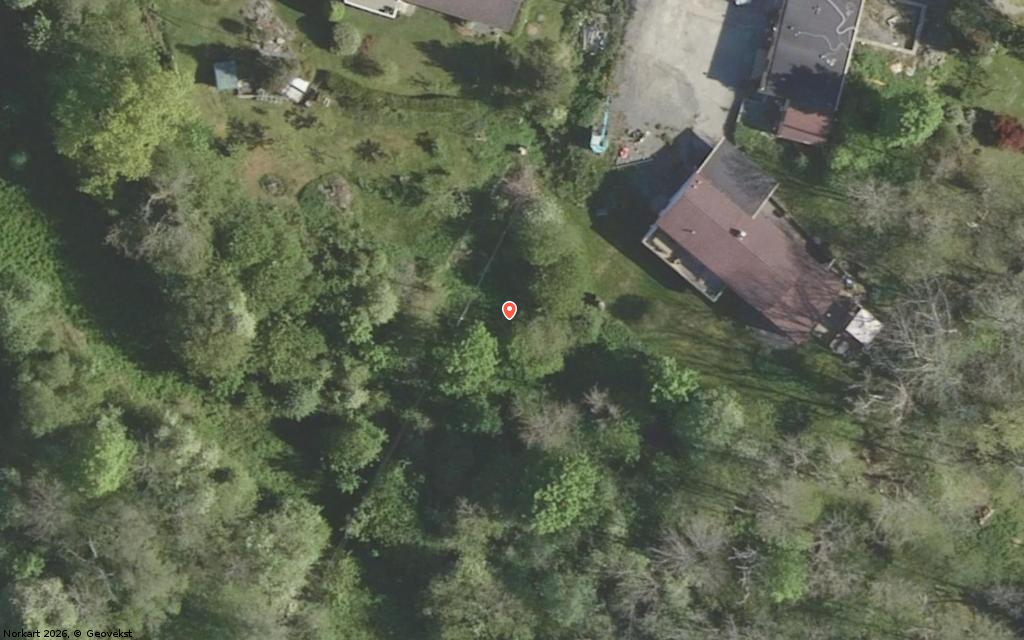Image resolution: width=1024 pixels, height=640 pixels.
Task: Tap the red location pin on the map
Action: point(509,310)
